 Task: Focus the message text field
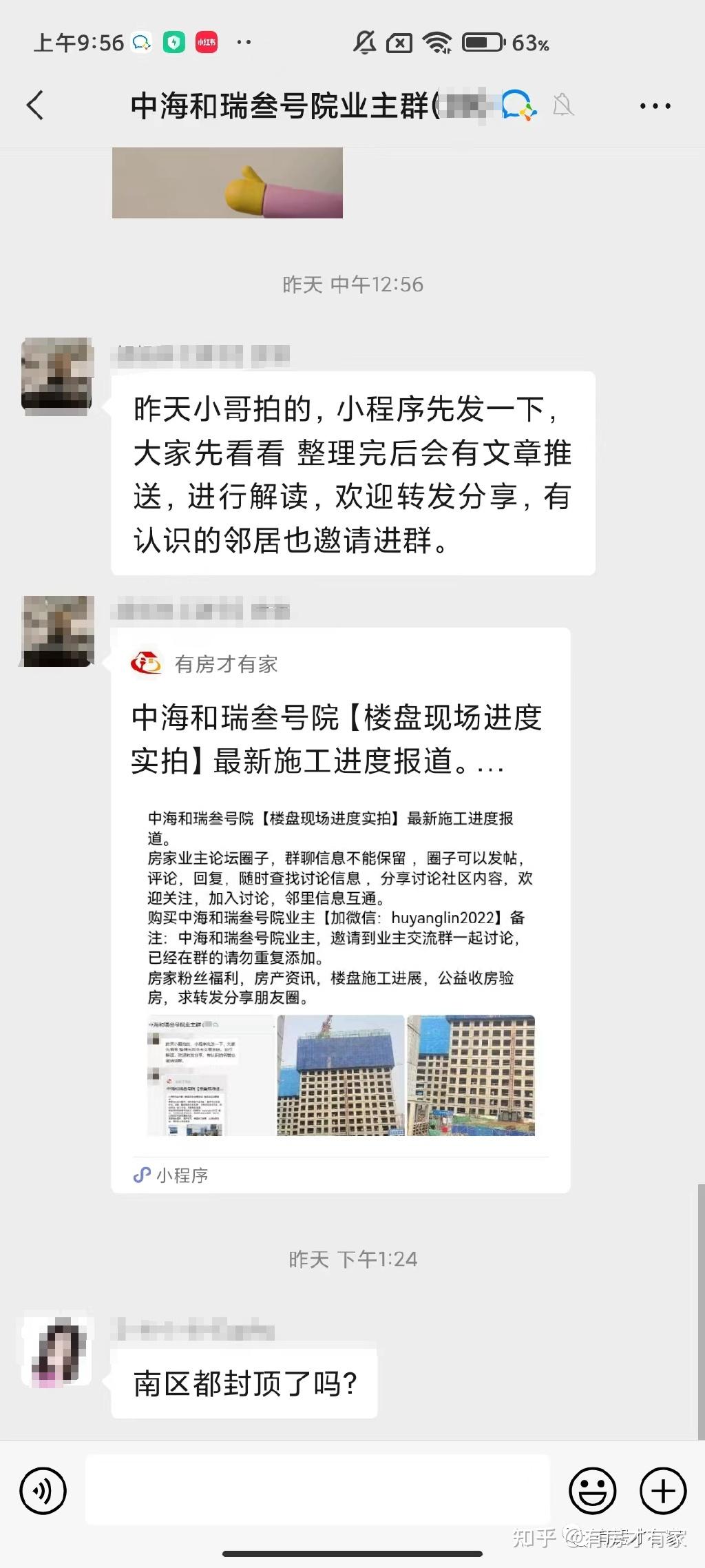(x=317, y=1492)
